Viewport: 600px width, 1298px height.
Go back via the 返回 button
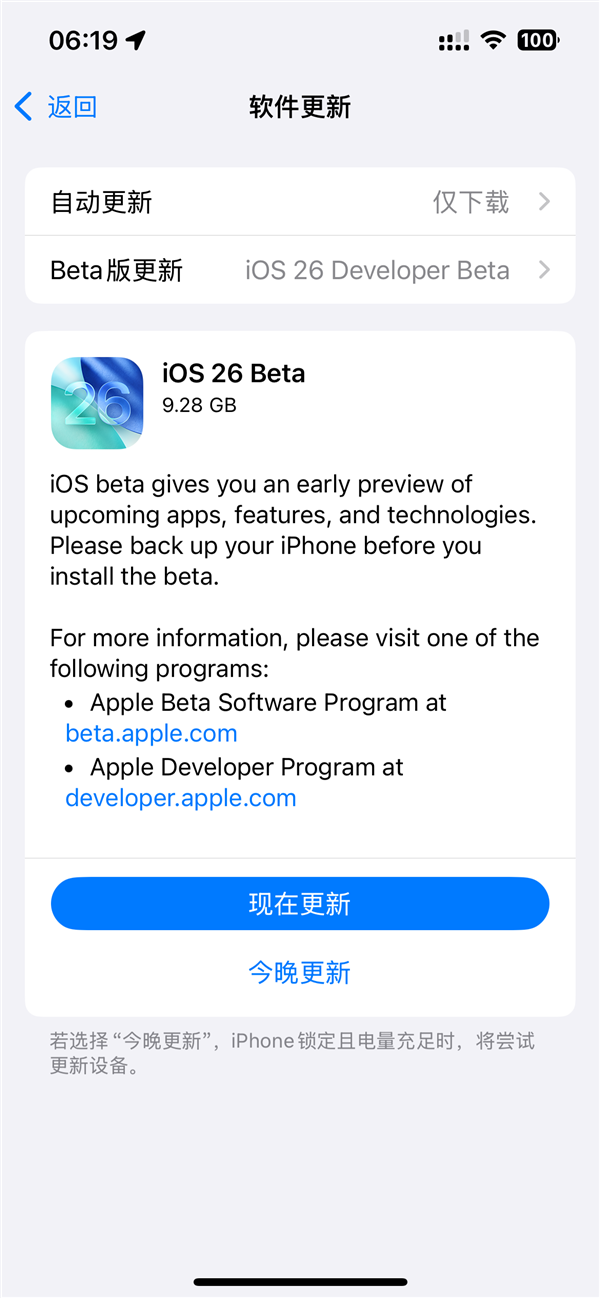click(x=57, y=107)
